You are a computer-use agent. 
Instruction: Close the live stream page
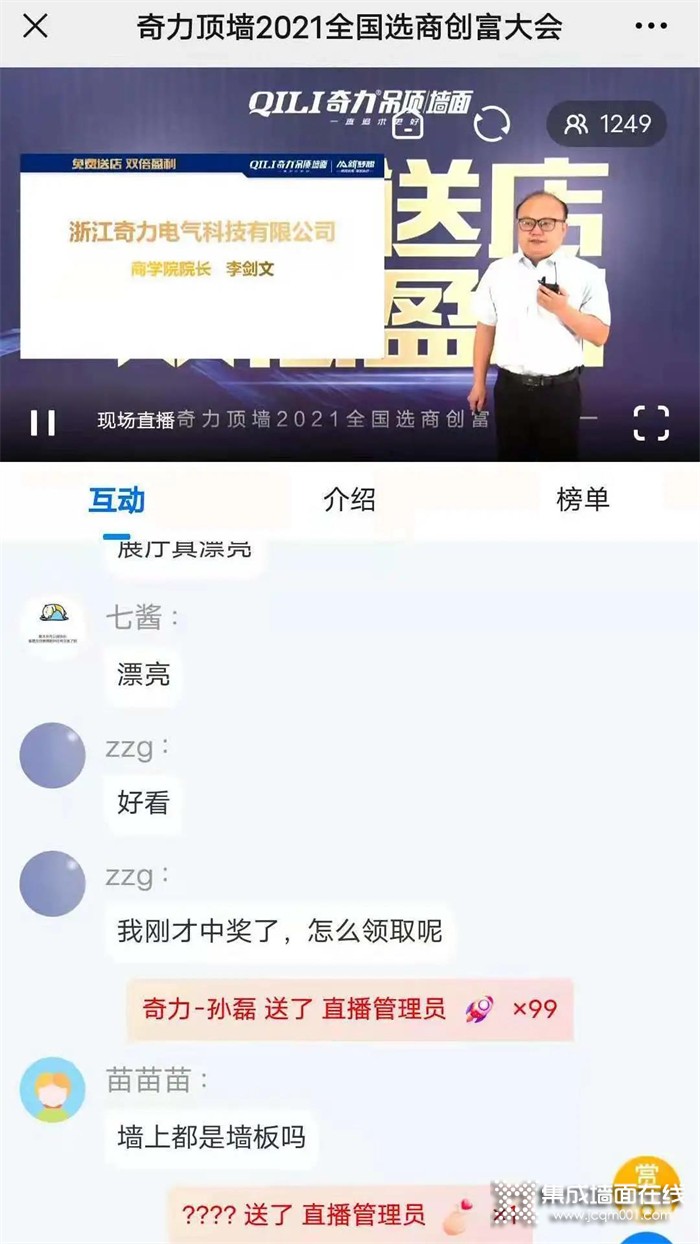pos(35,27)
